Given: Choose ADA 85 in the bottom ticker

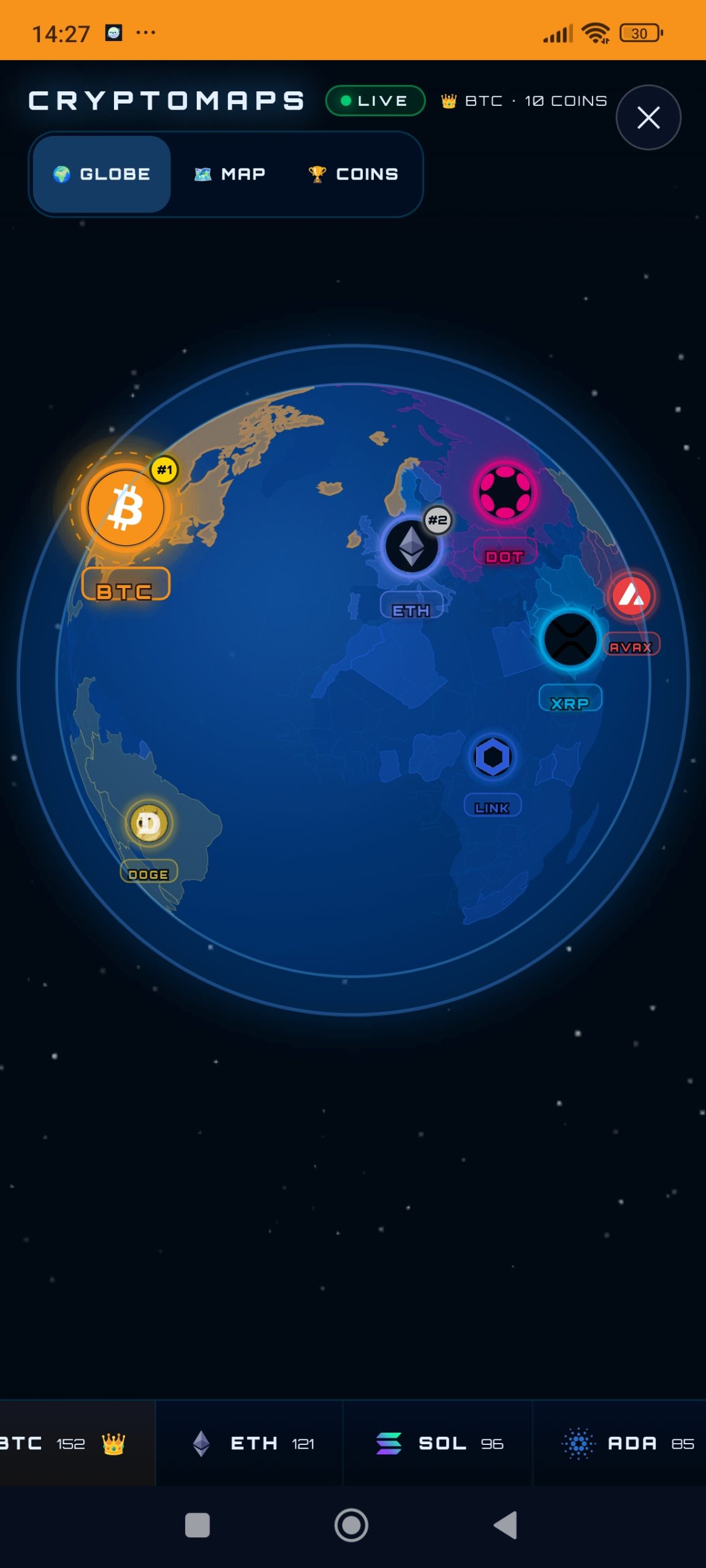Looking at the screenshot, I should [628, 1444].
